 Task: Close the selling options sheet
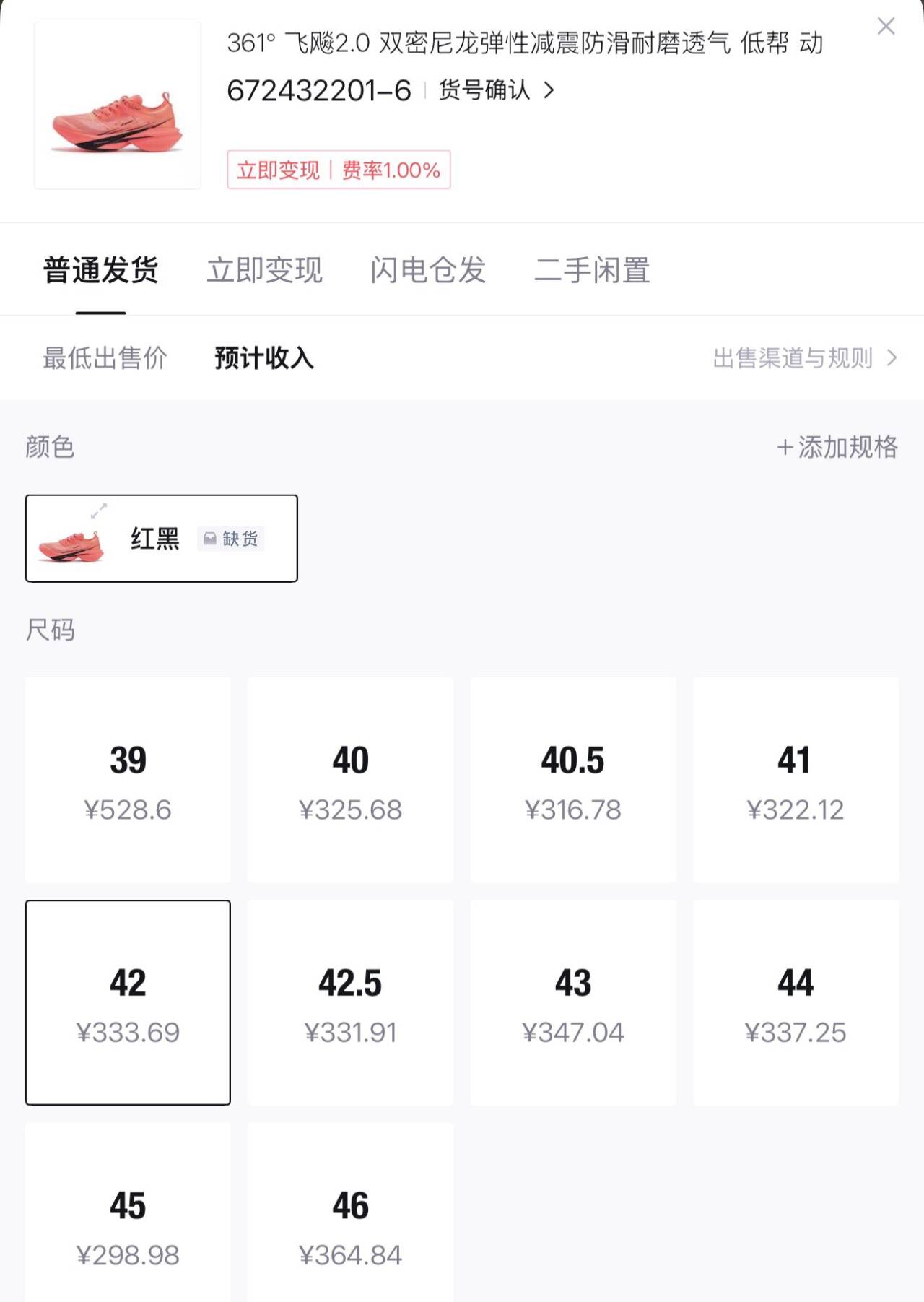(886, 27)
